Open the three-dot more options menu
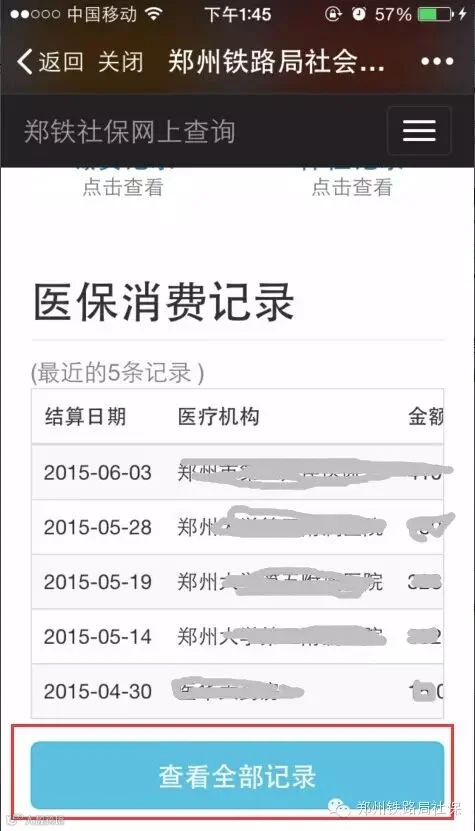Viewport: 475px width, 831px height. click(437, 61)
